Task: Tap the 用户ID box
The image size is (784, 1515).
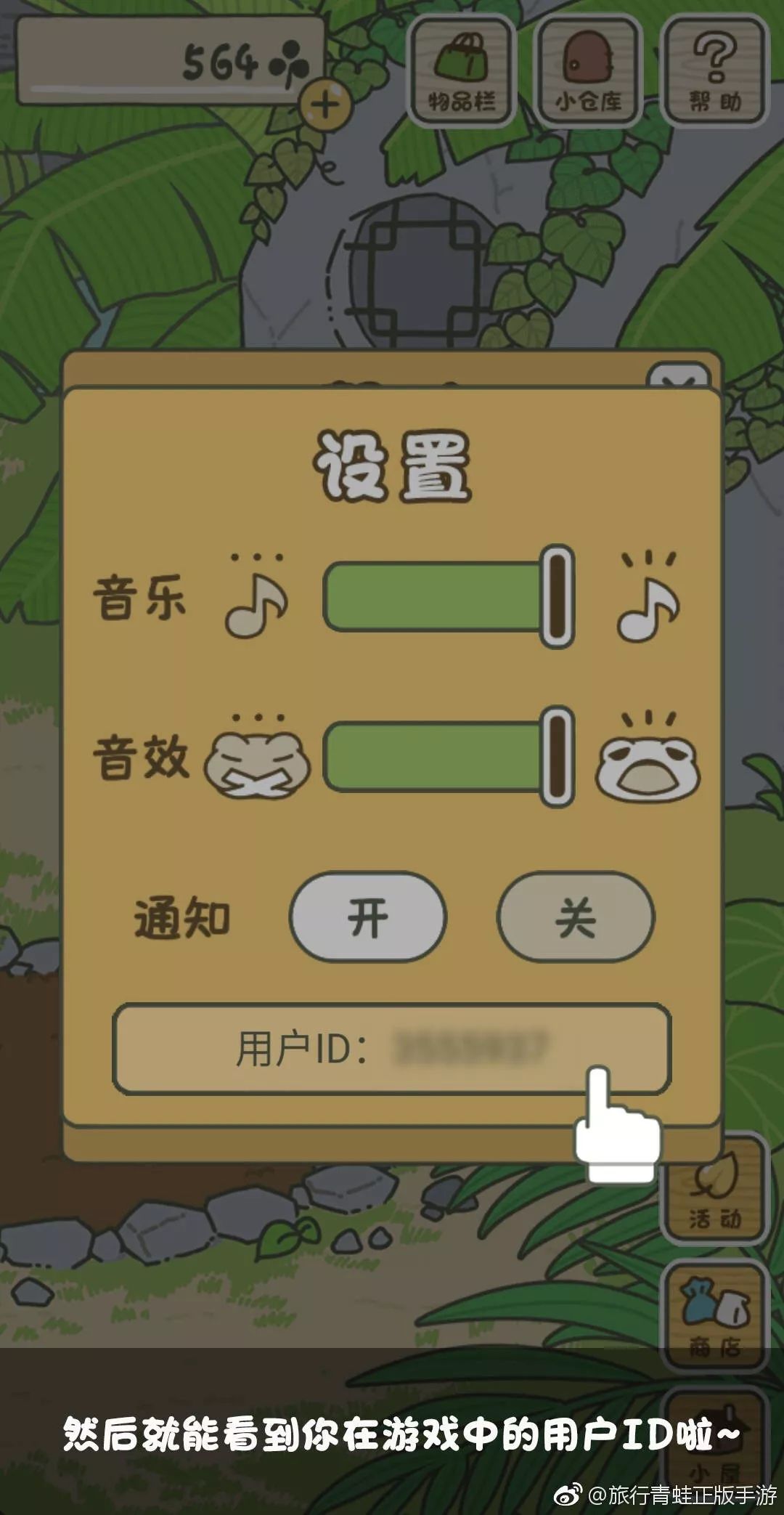Action: [x=391, y=1049]
